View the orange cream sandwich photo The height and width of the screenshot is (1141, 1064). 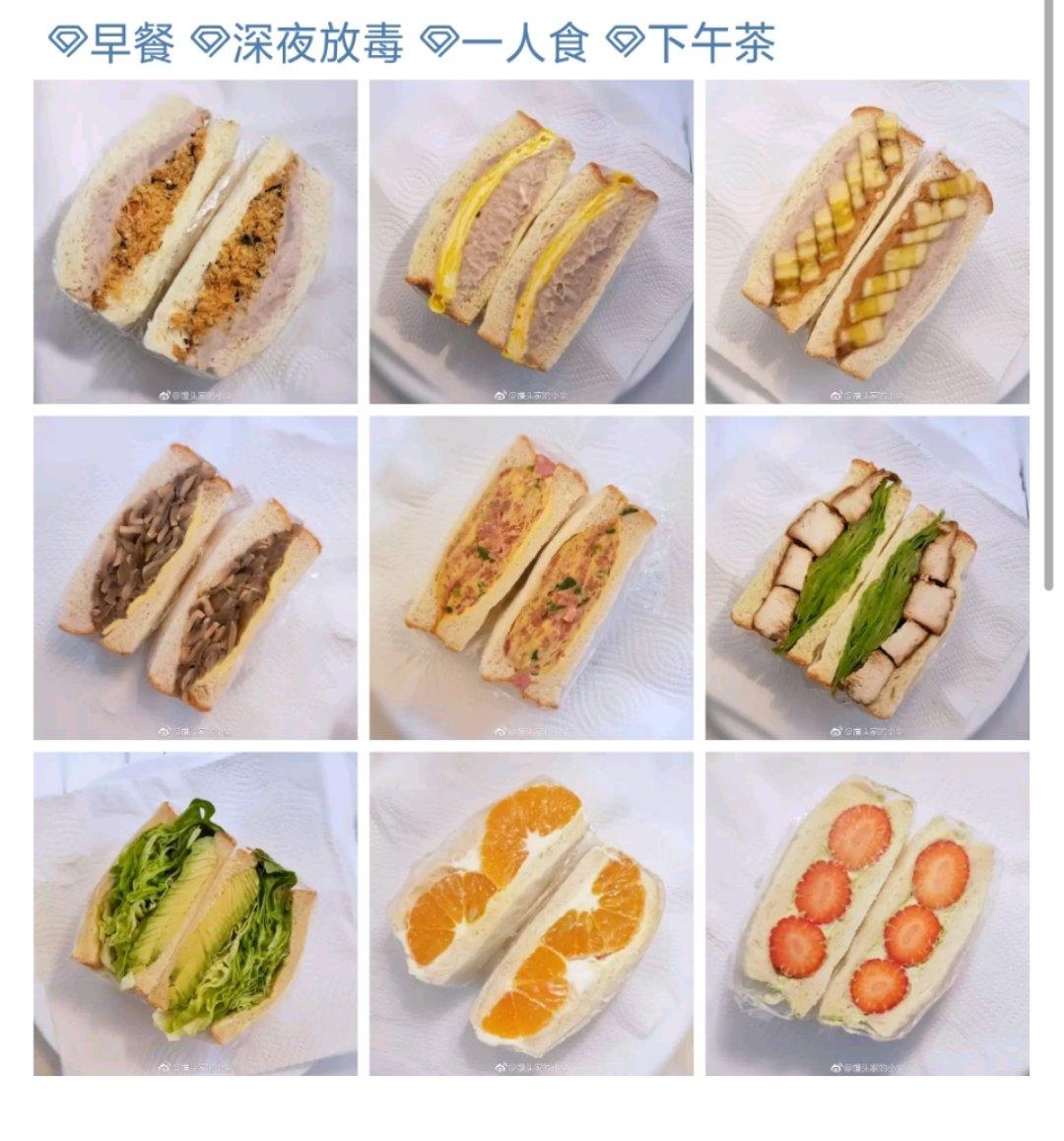(x=531, y=913)
